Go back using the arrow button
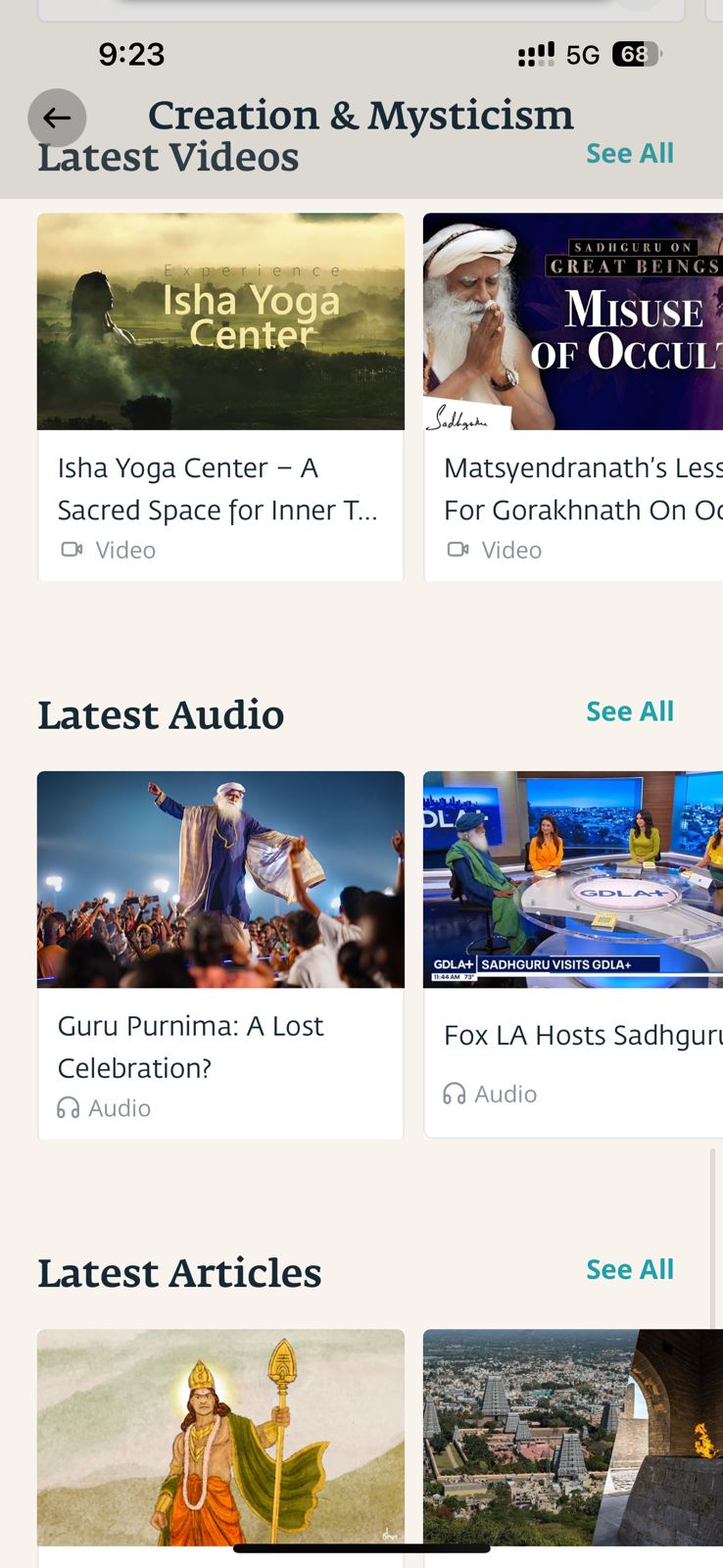The height and width of the screenshot is (1568, 723). 57,119
